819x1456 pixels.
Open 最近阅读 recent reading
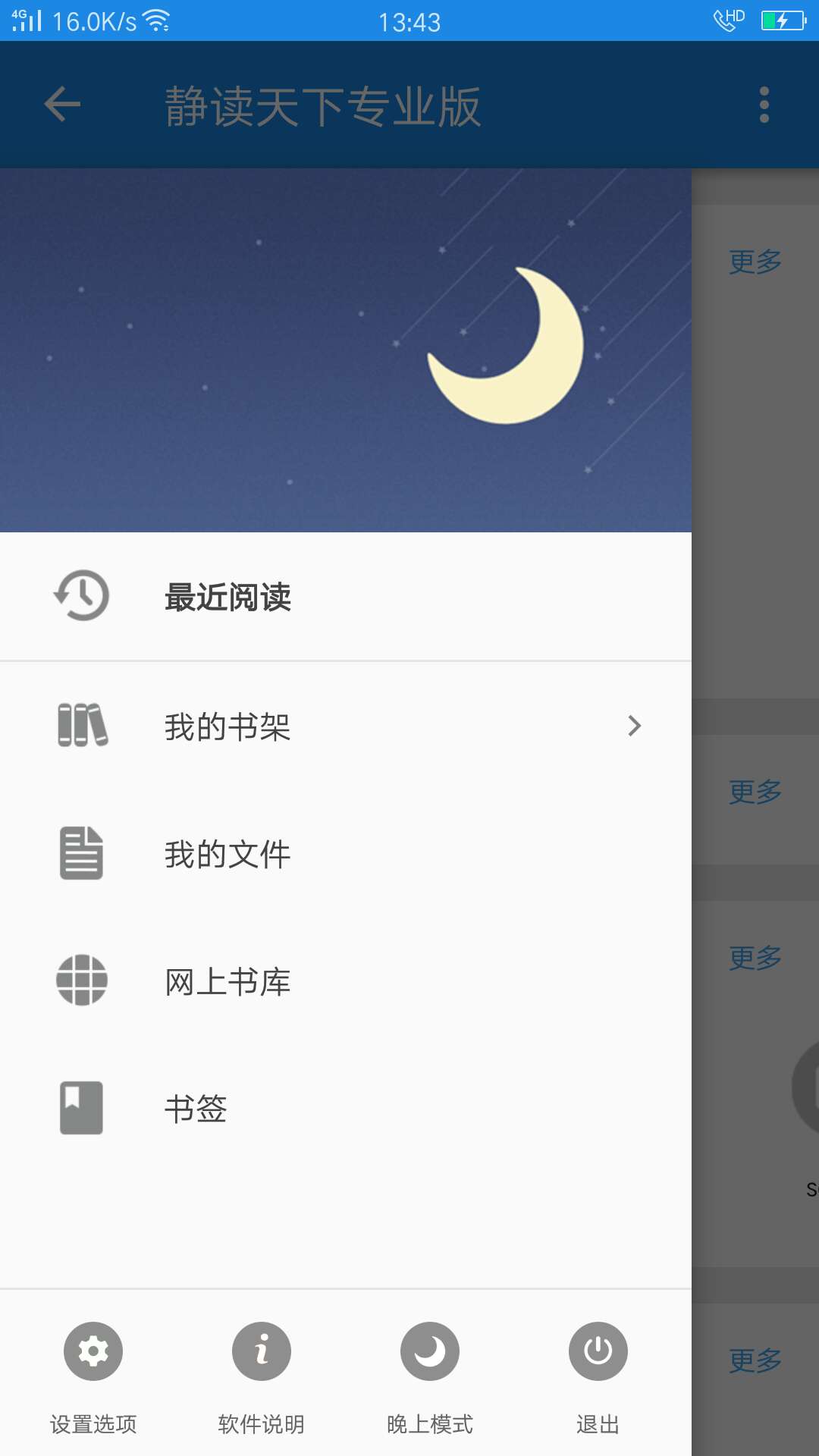click(227, 597)
